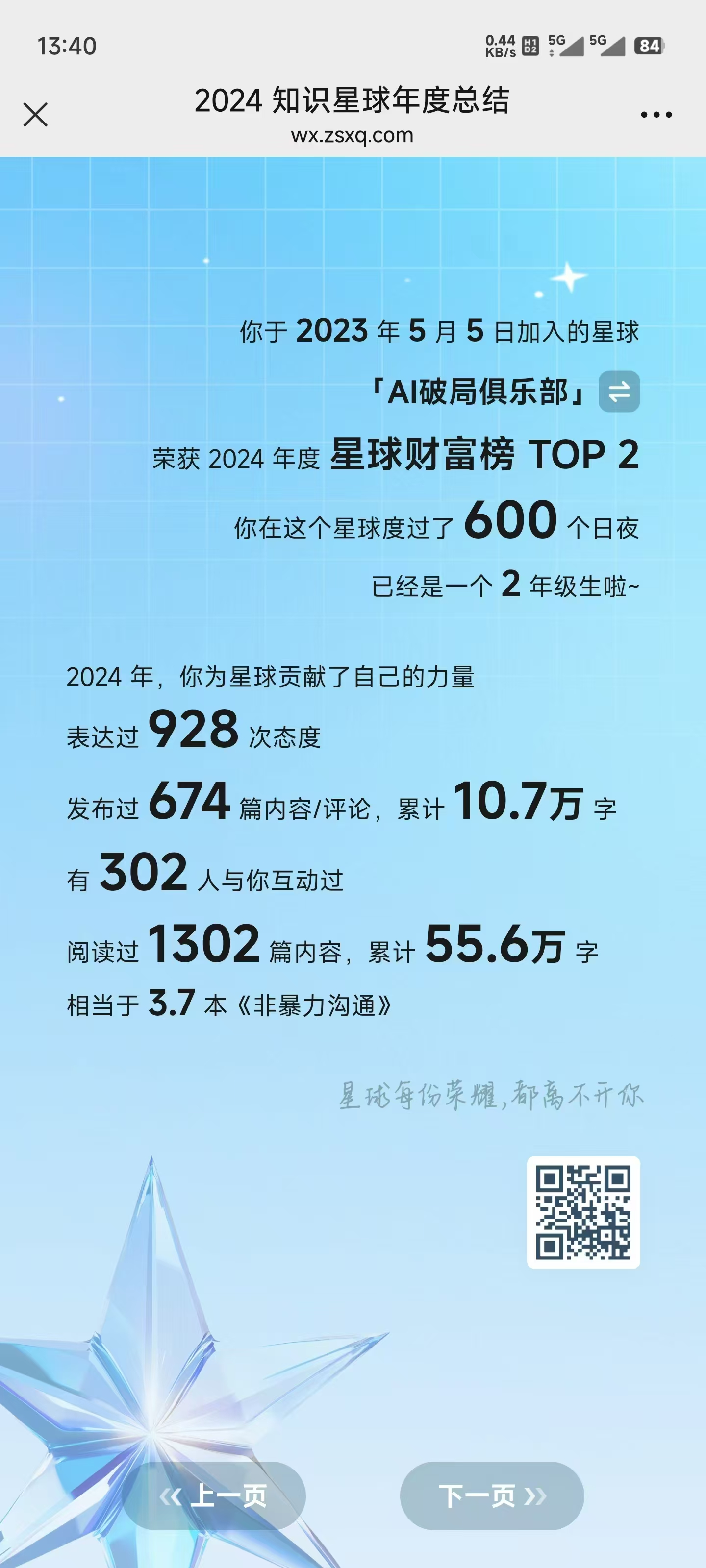
Task: Go to previous page with 上一页
Action: coord(214,1495)
